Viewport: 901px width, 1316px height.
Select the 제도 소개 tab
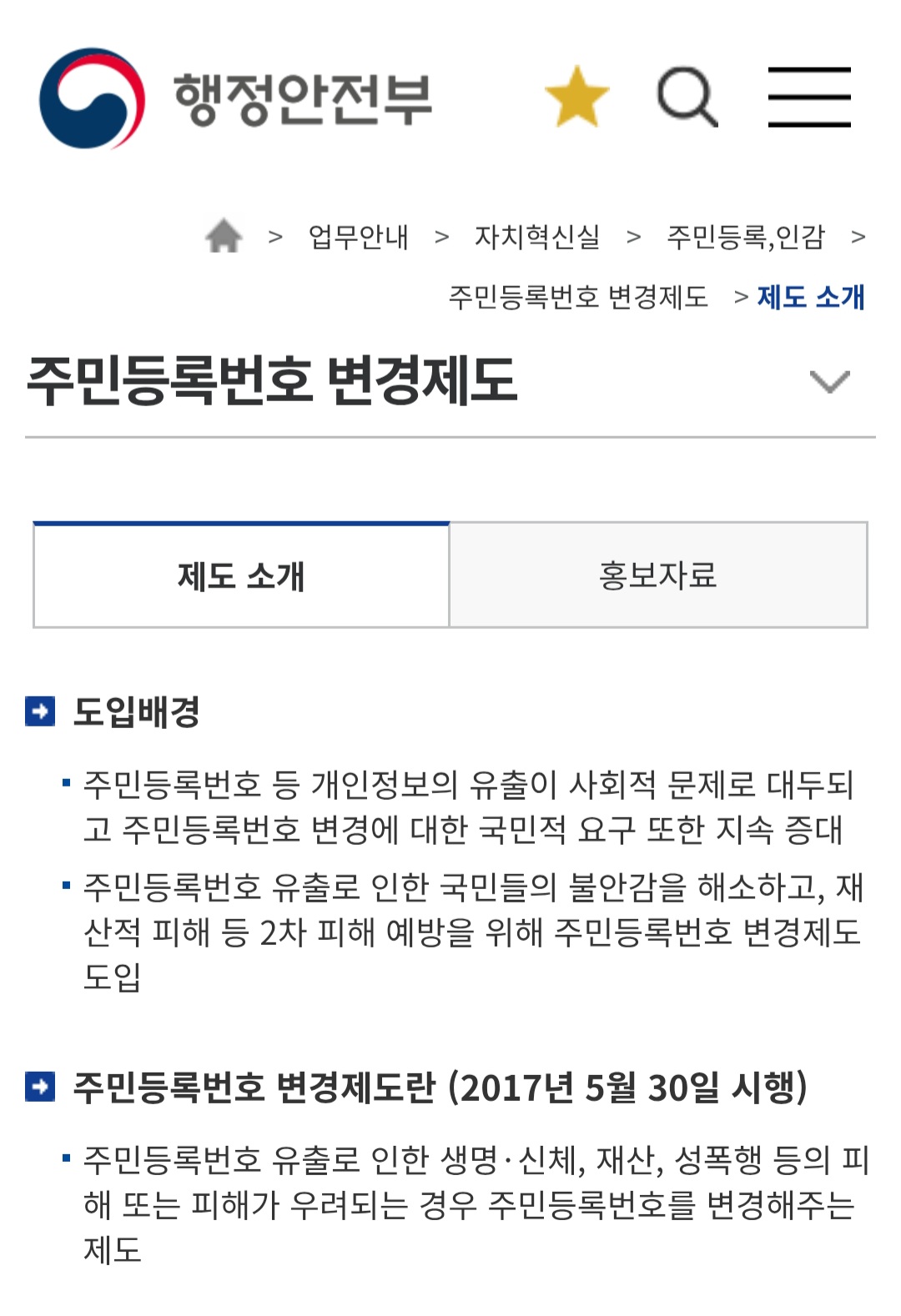[241, 575]
